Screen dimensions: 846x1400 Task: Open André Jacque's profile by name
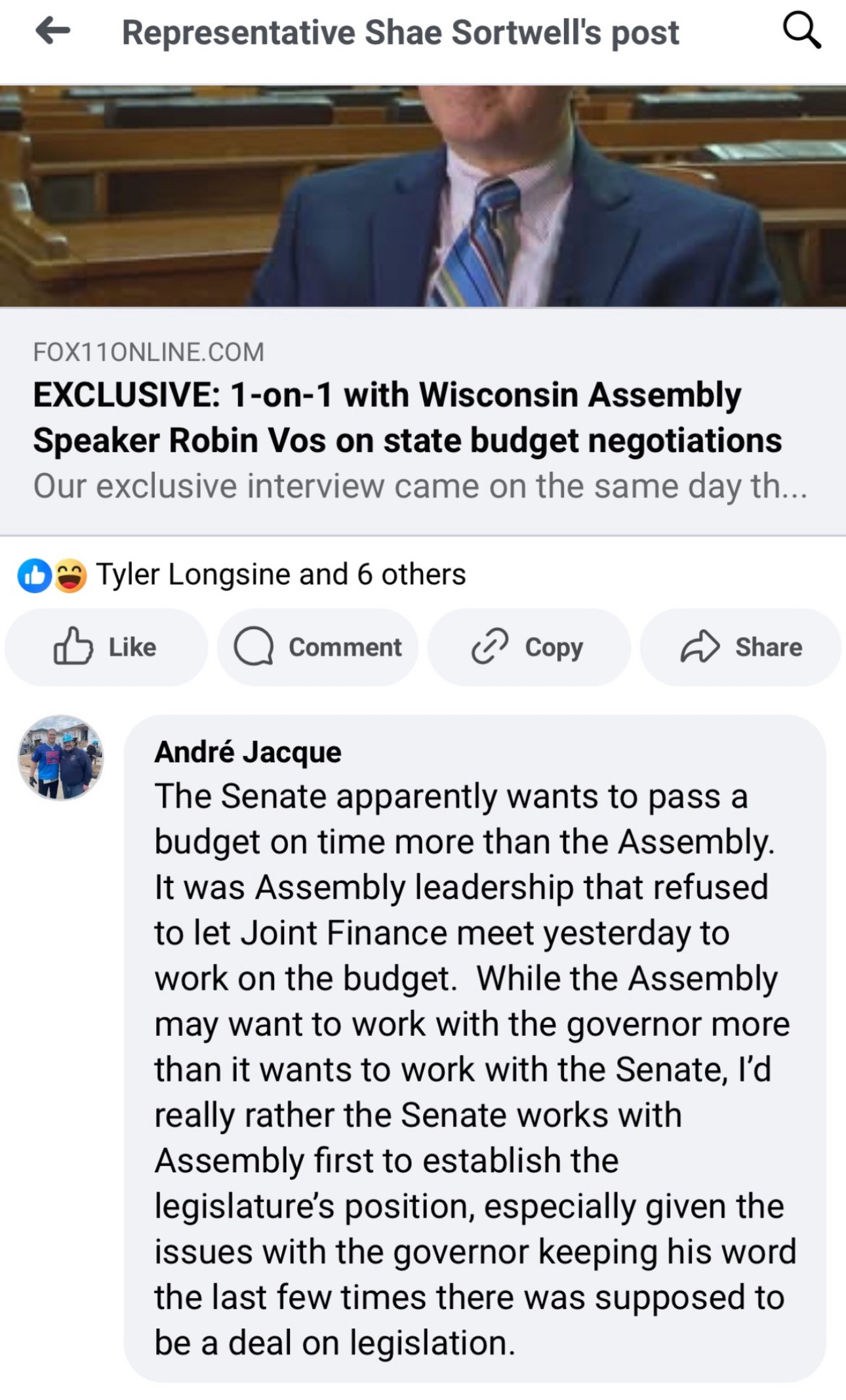point(248,752)
